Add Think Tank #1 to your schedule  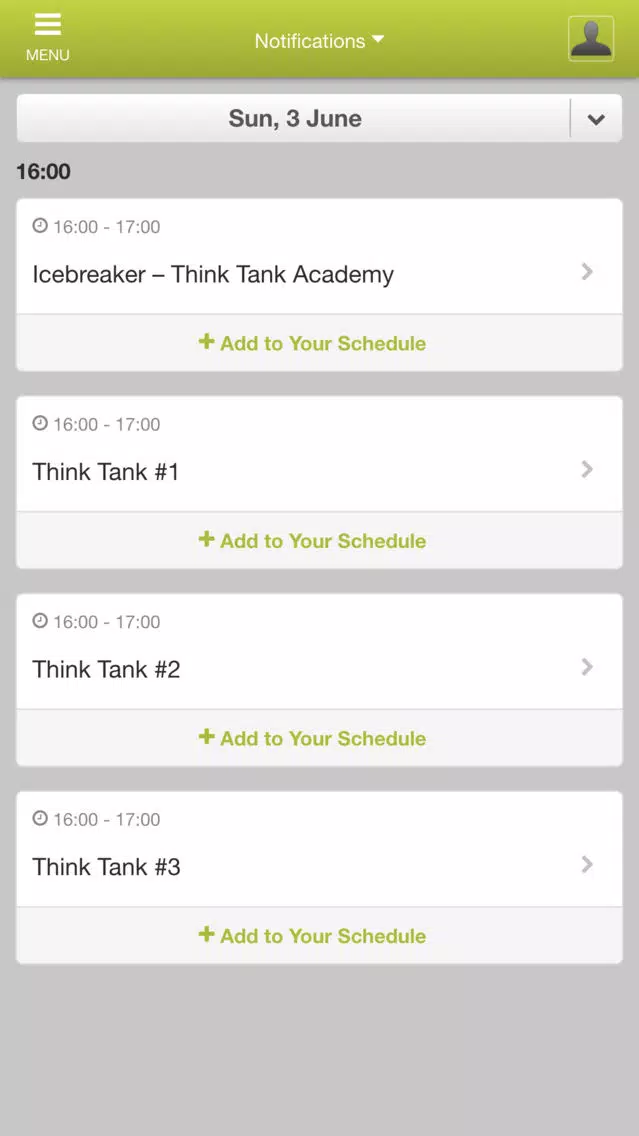click(x=320, y=540)
